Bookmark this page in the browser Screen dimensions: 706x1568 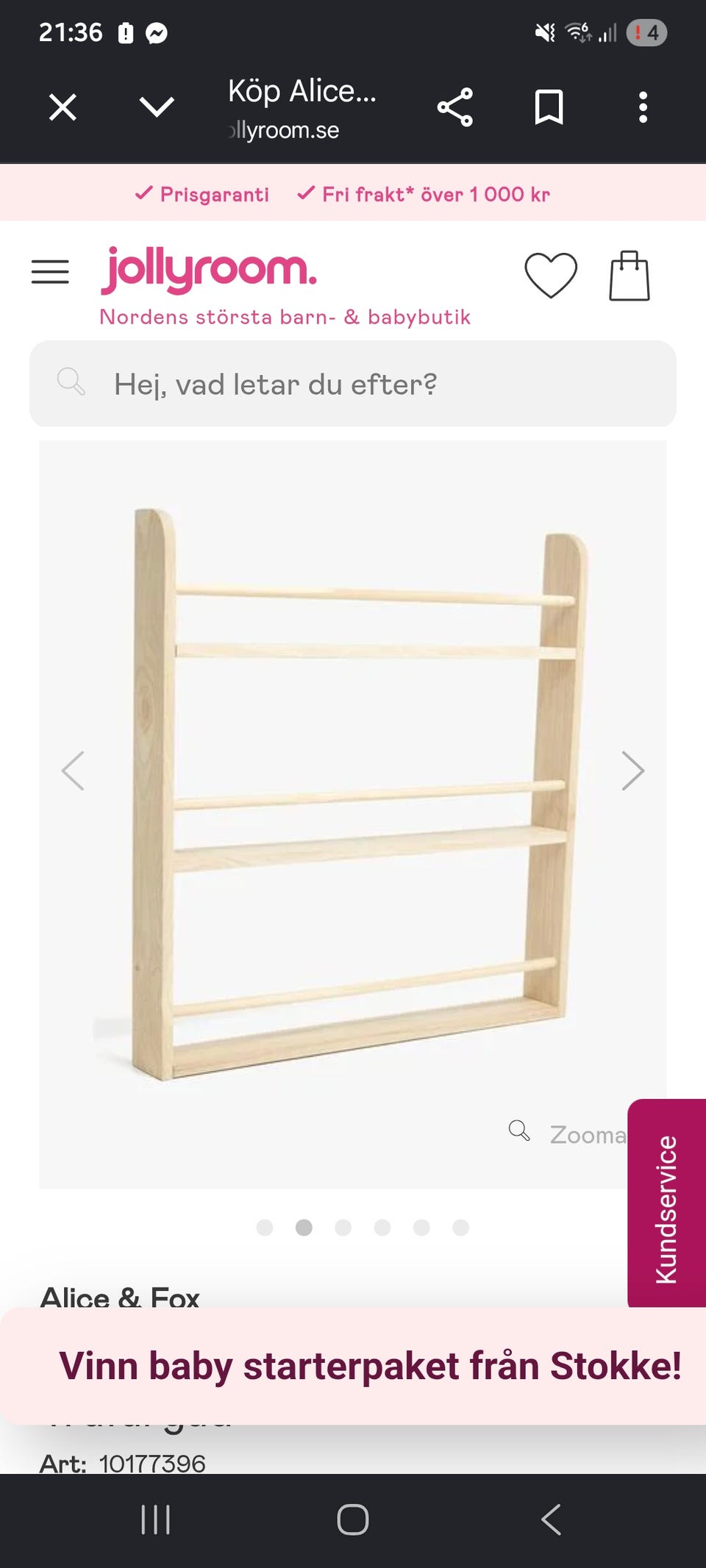click(549, 107)
